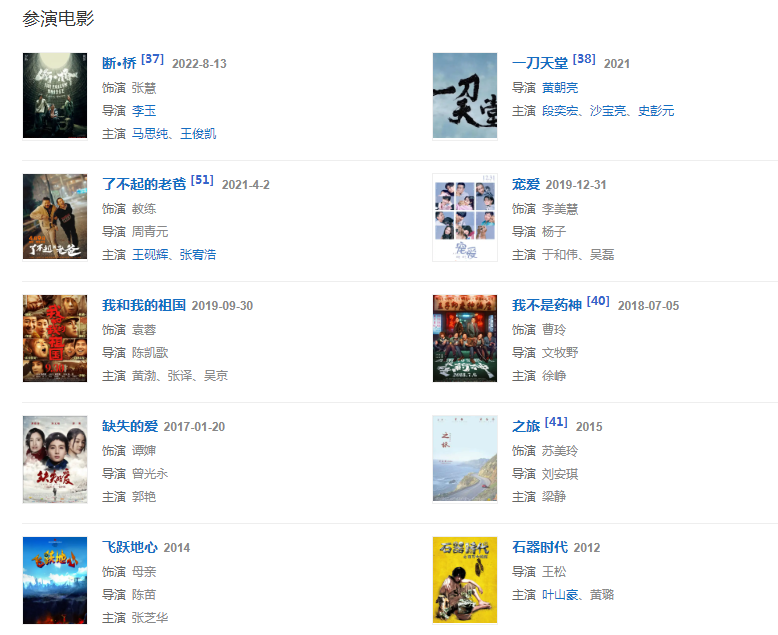Screen dimensions: 778x635
Task: Open the movie title link 了不起的老爸
Action: (x=144, y=184)
